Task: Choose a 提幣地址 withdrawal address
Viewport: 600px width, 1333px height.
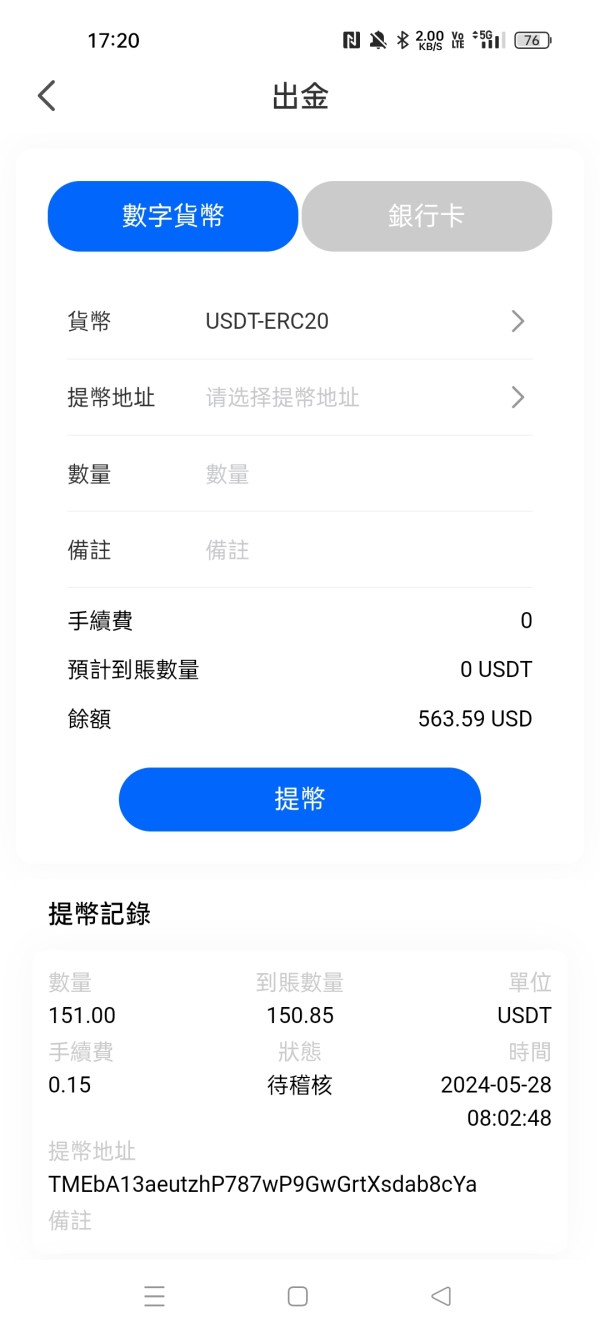Action: pyautogui.click(x=300, y=398)
